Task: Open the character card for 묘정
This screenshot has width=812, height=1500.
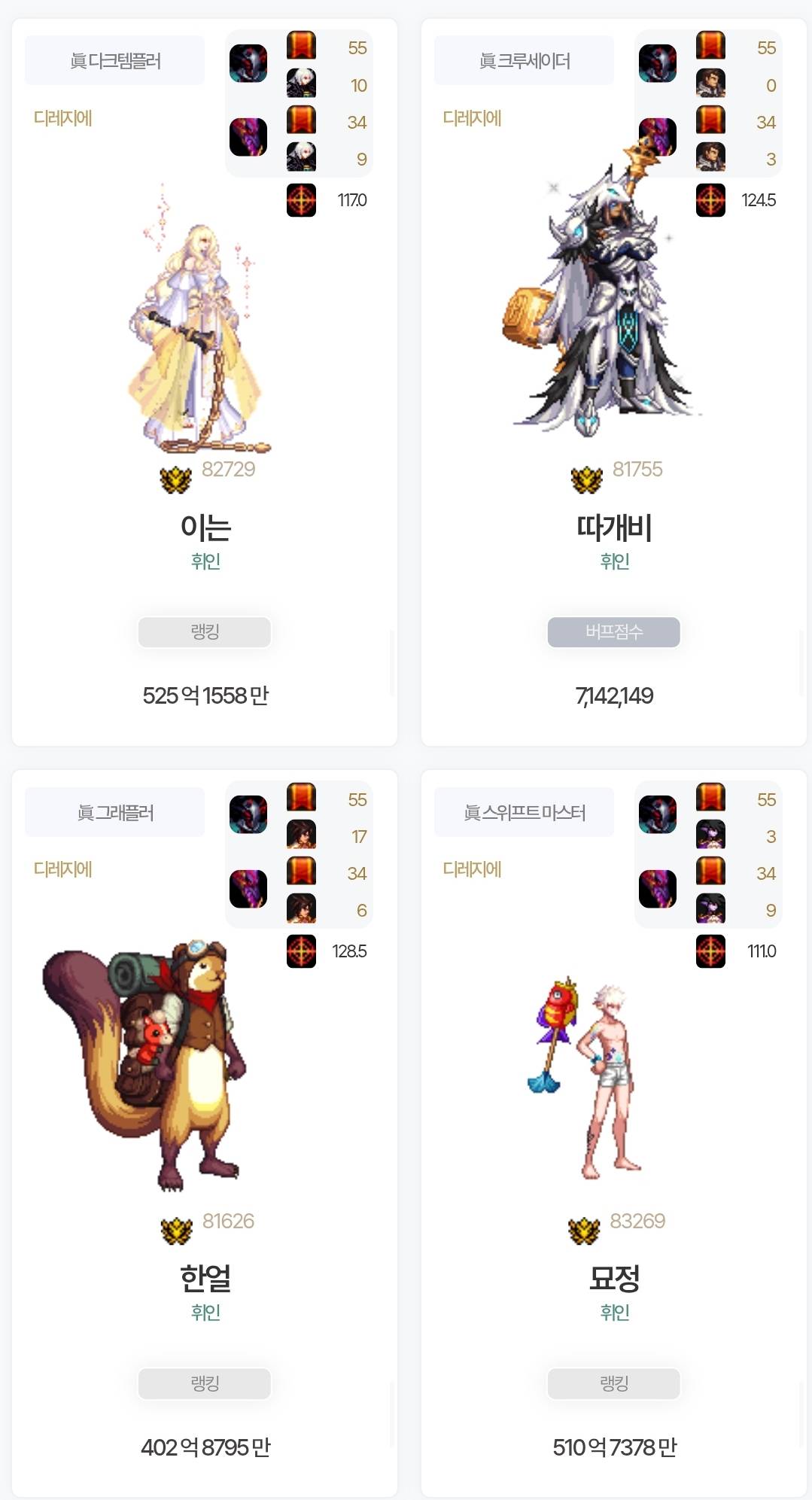Action: click(x=614, y=1278)
